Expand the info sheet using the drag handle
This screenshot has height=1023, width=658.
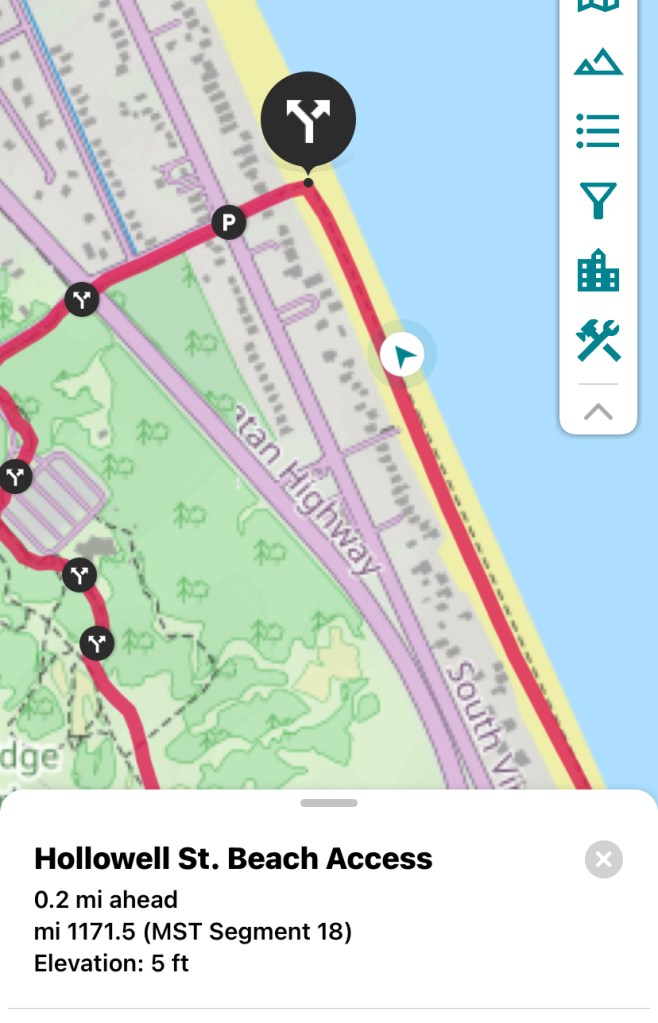click(328, 803)
